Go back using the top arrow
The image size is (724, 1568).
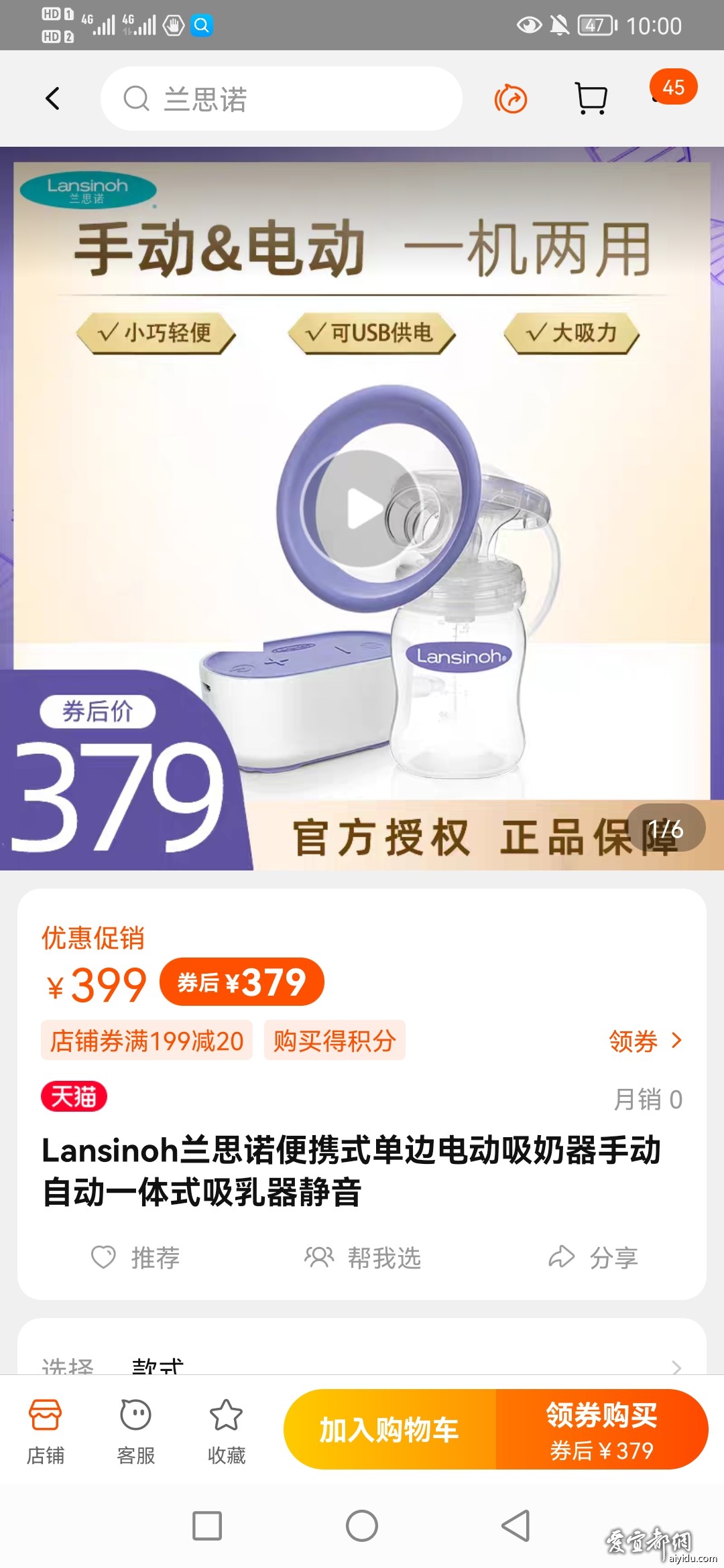click(x=52, y=99)
